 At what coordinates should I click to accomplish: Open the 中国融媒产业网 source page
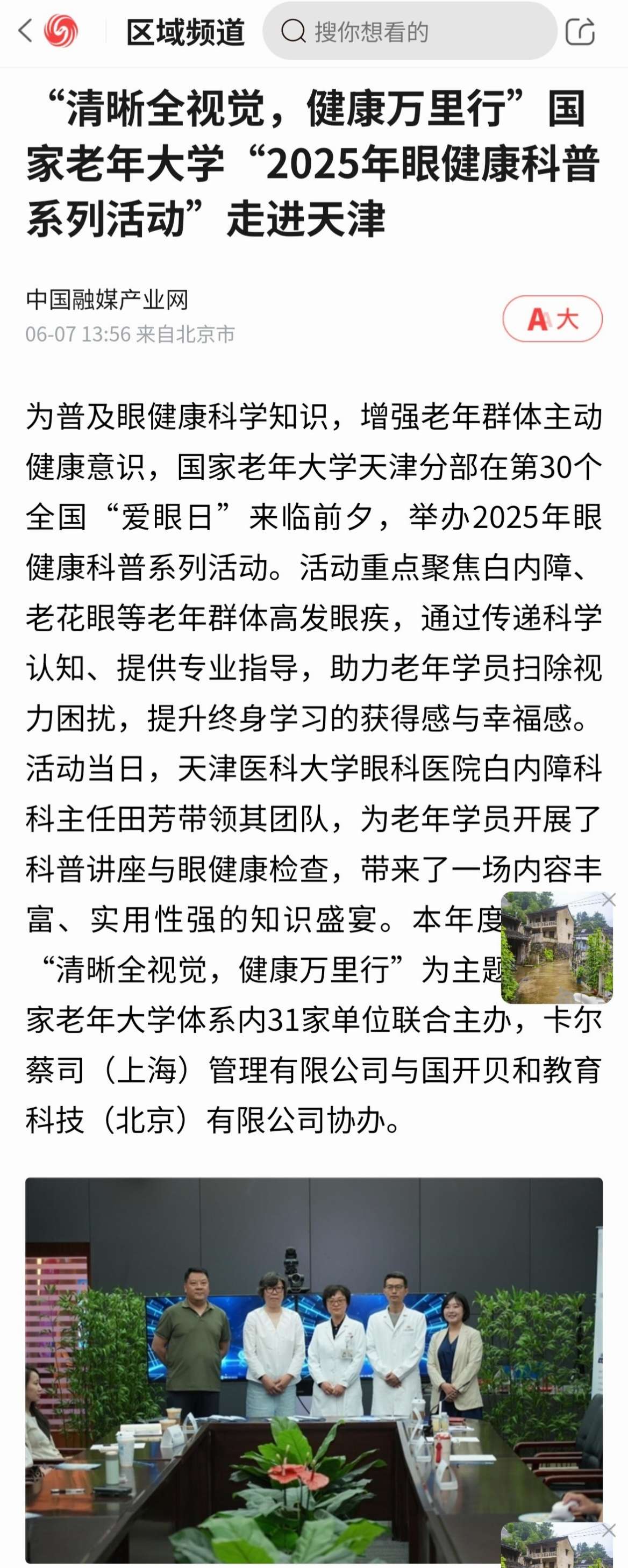pos(107,300)
